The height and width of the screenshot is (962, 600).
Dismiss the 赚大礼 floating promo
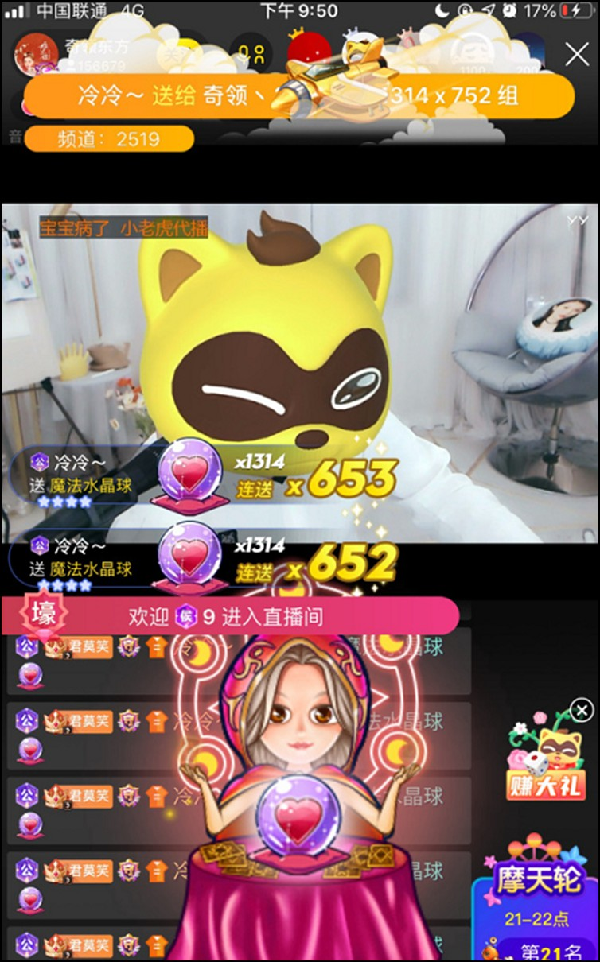(x=581, y=710)
